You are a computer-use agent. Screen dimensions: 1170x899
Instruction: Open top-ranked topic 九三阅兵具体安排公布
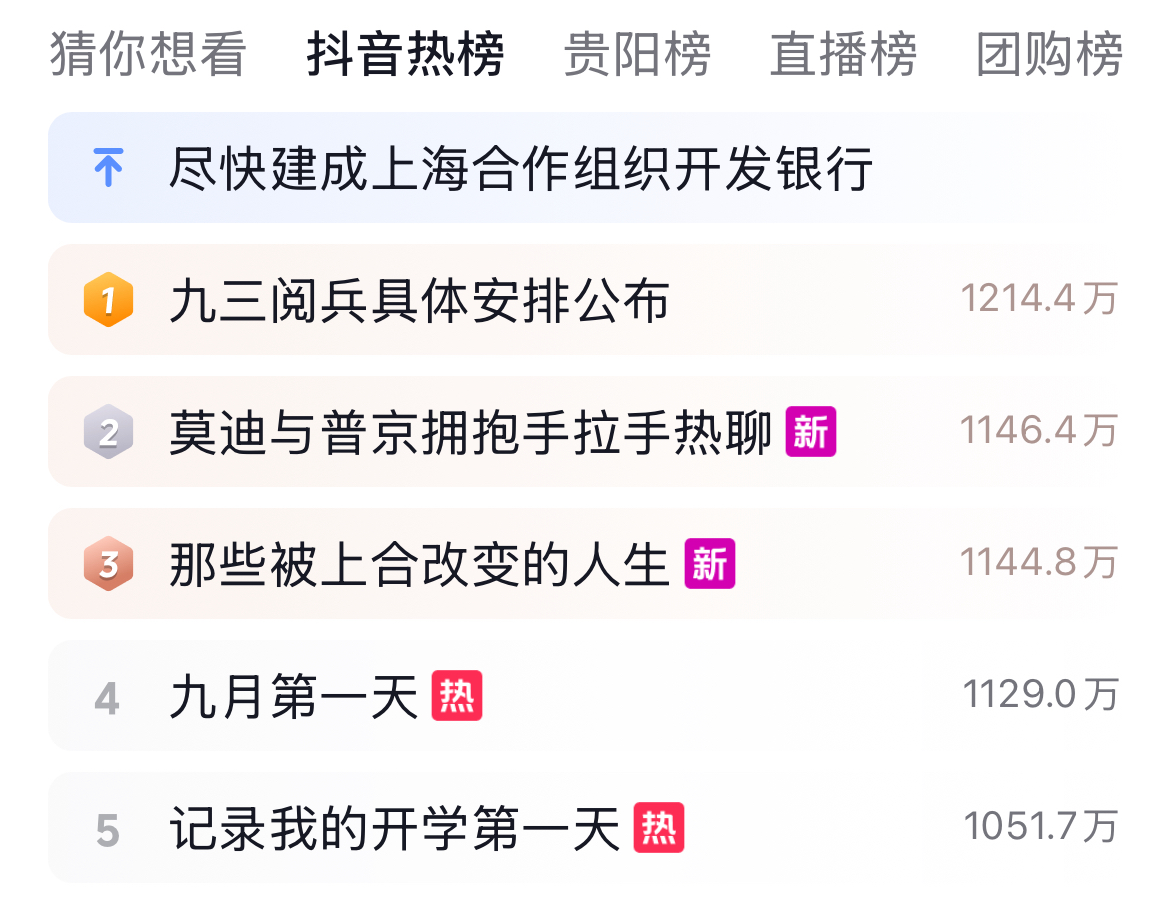(420, 300)
